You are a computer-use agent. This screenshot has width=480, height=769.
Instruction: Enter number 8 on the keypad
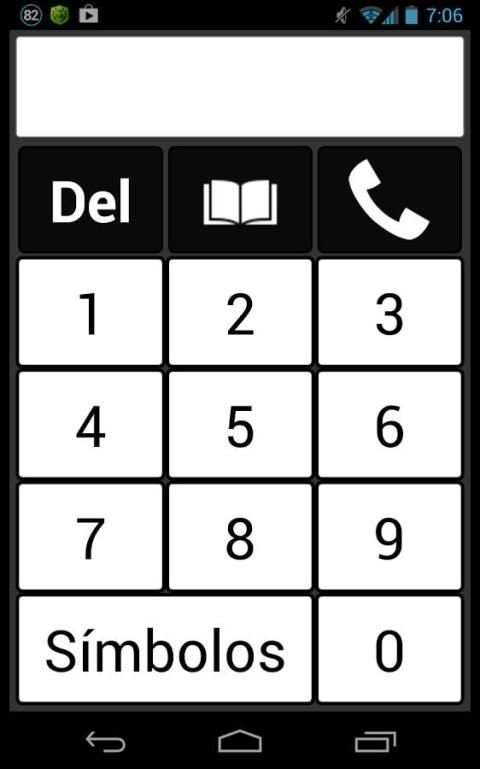[x=240, y=537]
